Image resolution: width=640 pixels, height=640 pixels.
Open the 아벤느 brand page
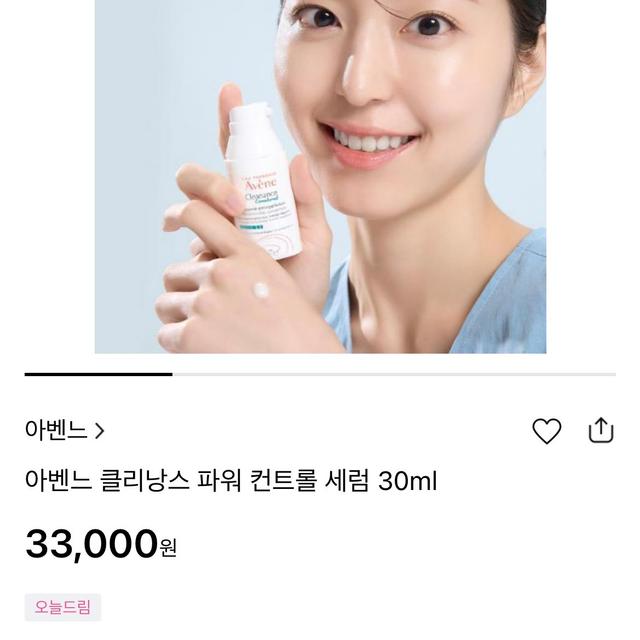[x=65, y=431]
